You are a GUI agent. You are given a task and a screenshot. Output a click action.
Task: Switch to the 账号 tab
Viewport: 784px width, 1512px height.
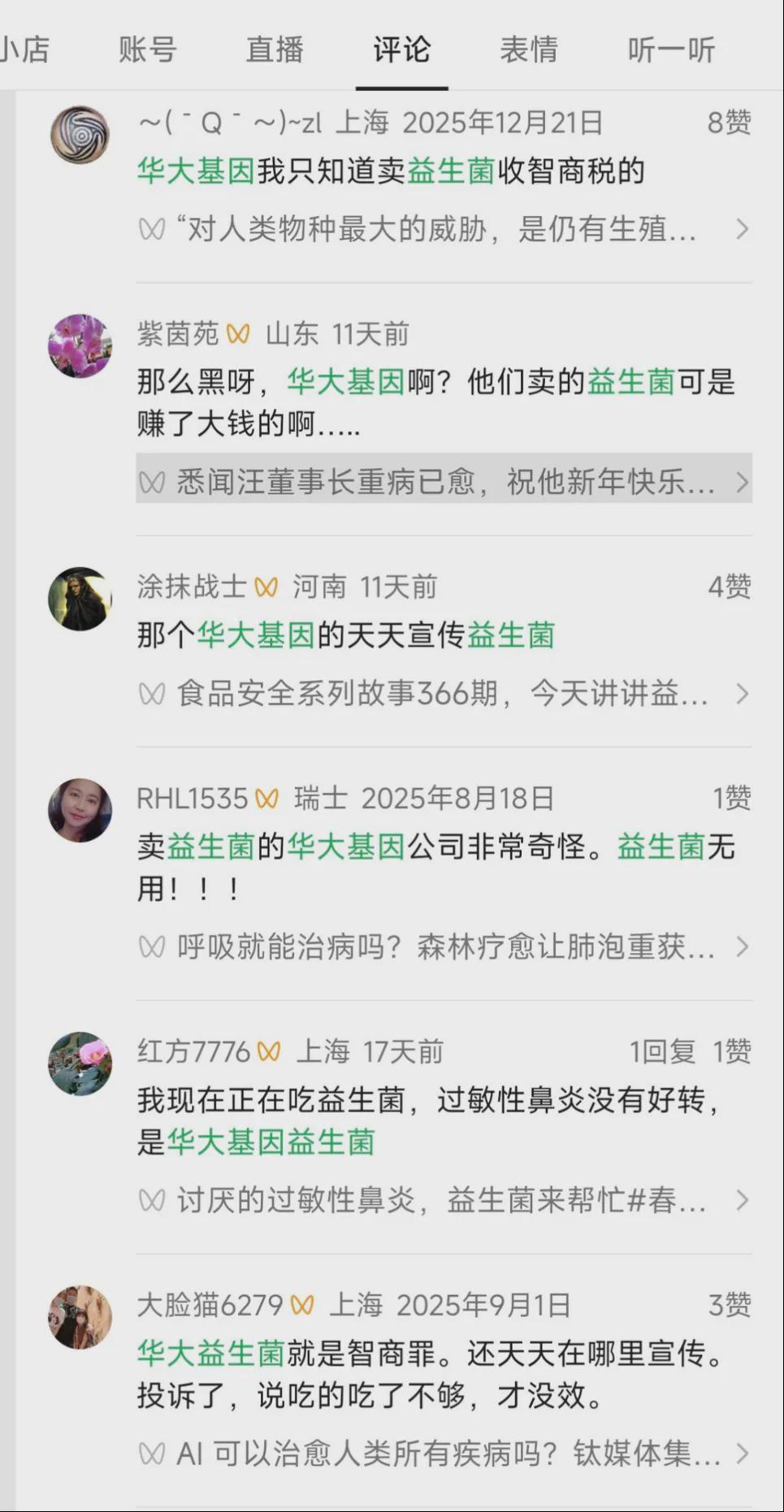coord(147,50)
